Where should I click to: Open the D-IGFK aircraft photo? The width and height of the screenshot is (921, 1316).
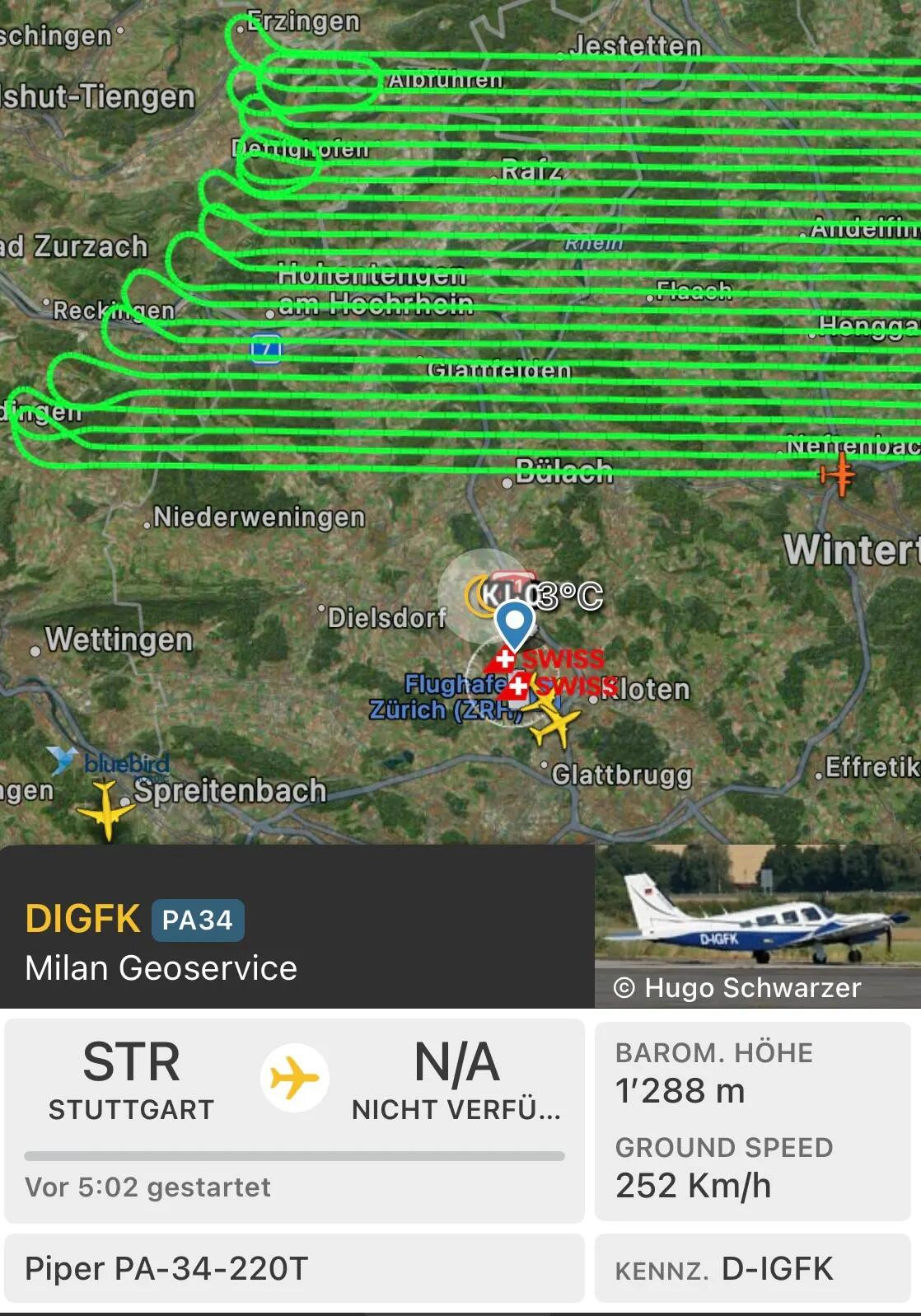pos(757,925)
